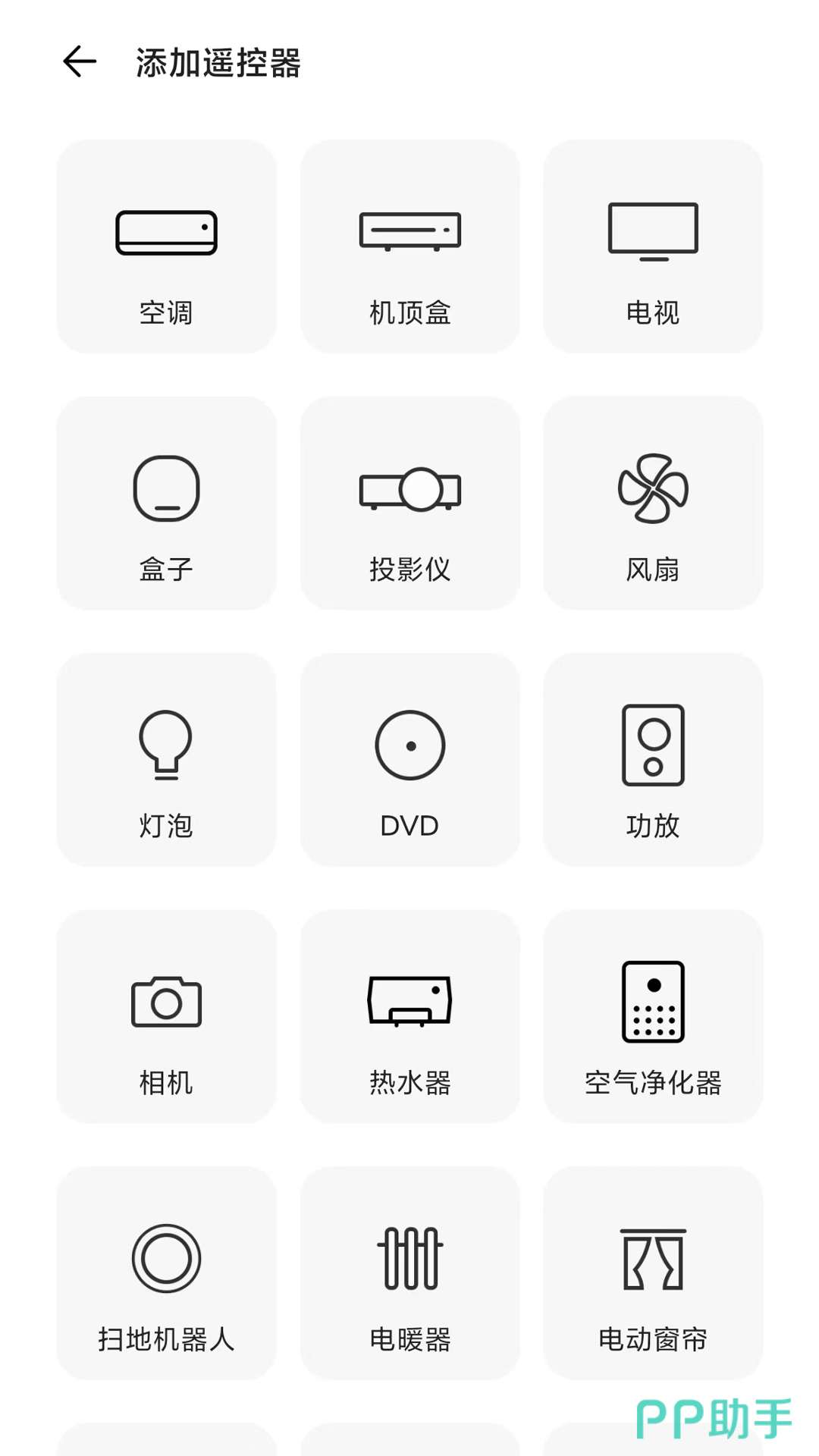Choose 扫地机器人 from the grid
The height and width of the screenshot is (1456, 819).
click(166, 1273)
